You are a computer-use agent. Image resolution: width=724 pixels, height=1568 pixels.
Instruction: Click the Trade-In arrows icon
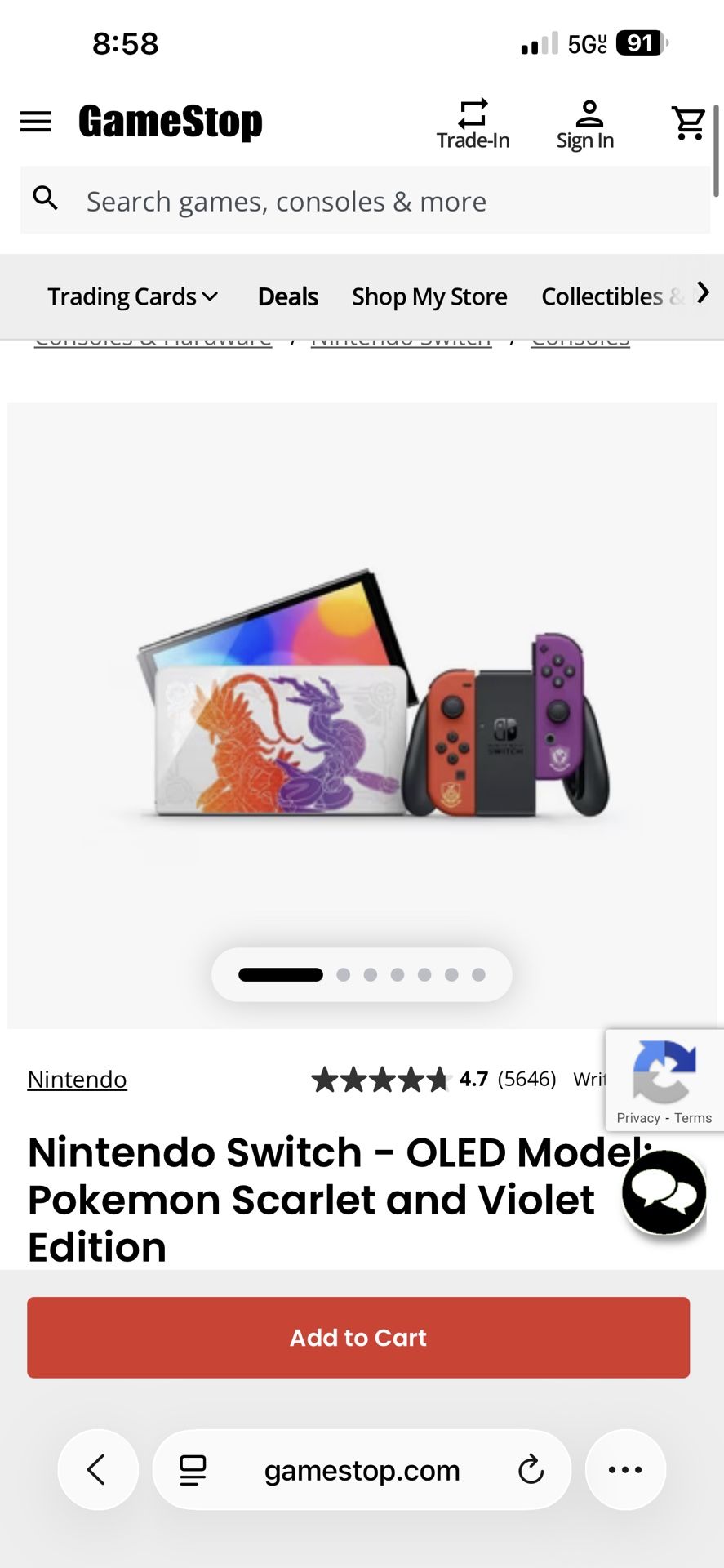pyautogui.click(x=473, y=113)
